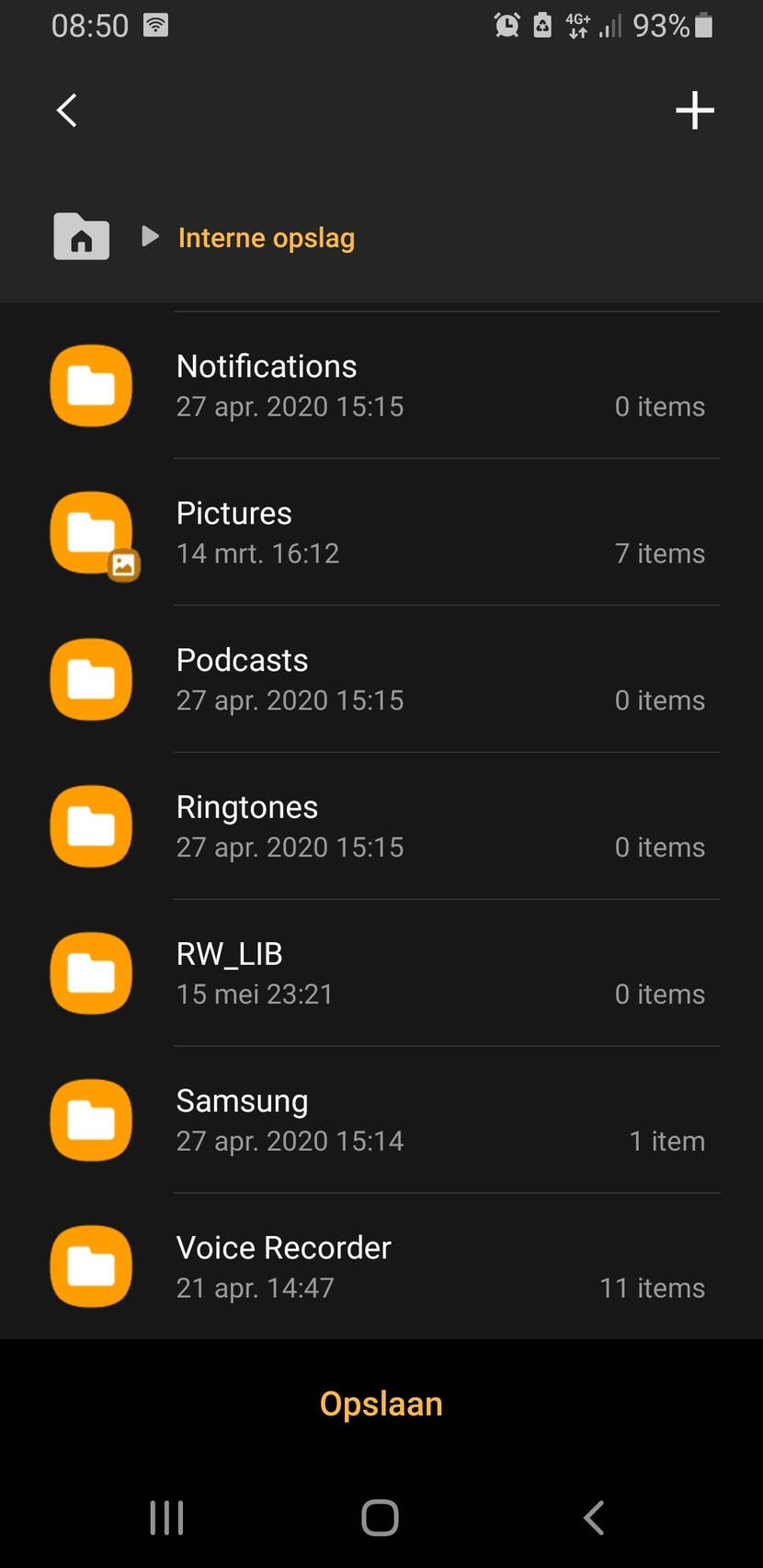Screen dimensions: 763x1568
Task: Go to the phone's home screen
Action: click(380, 1517)
